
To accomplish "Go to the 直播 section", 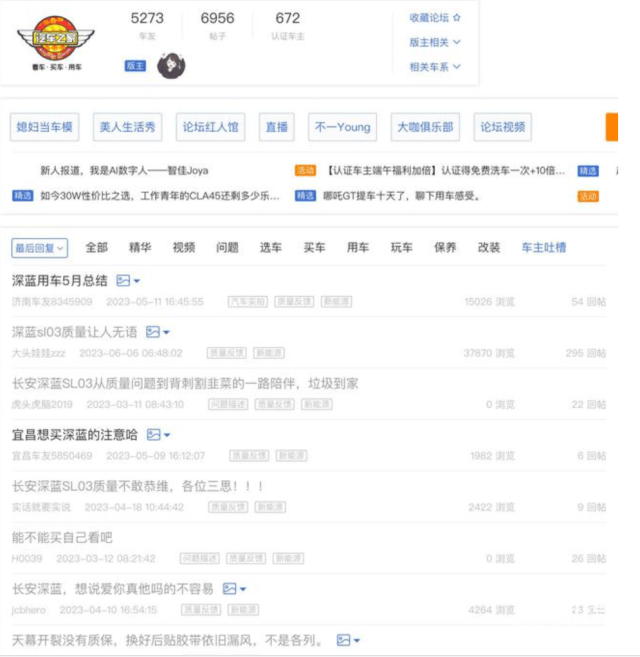I will (x=276, y=127).
